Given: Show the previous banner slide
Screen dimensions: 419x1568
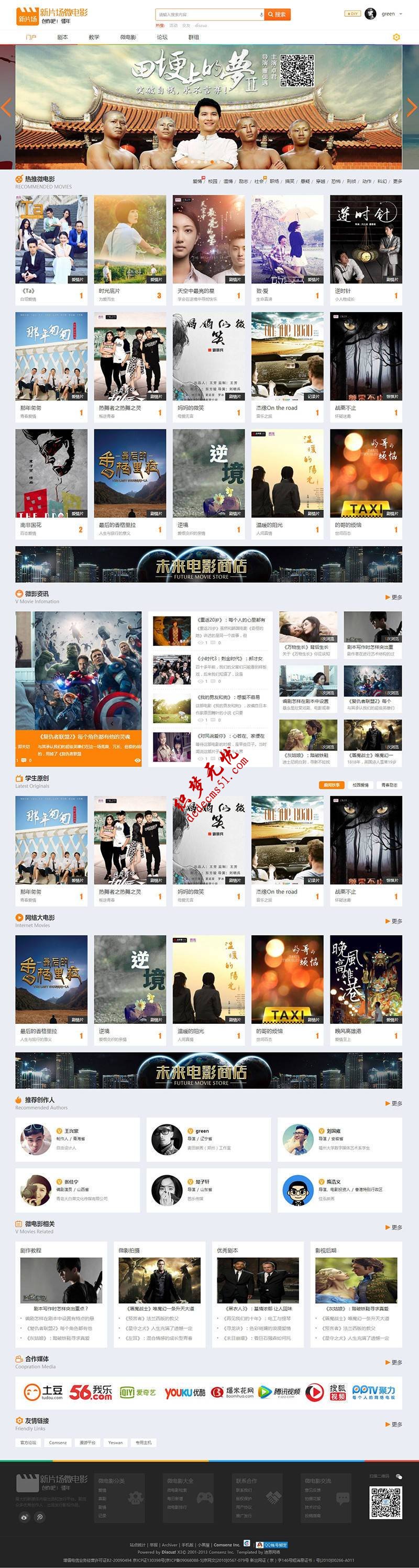Looking at the screenshot, I should [6, 107].
